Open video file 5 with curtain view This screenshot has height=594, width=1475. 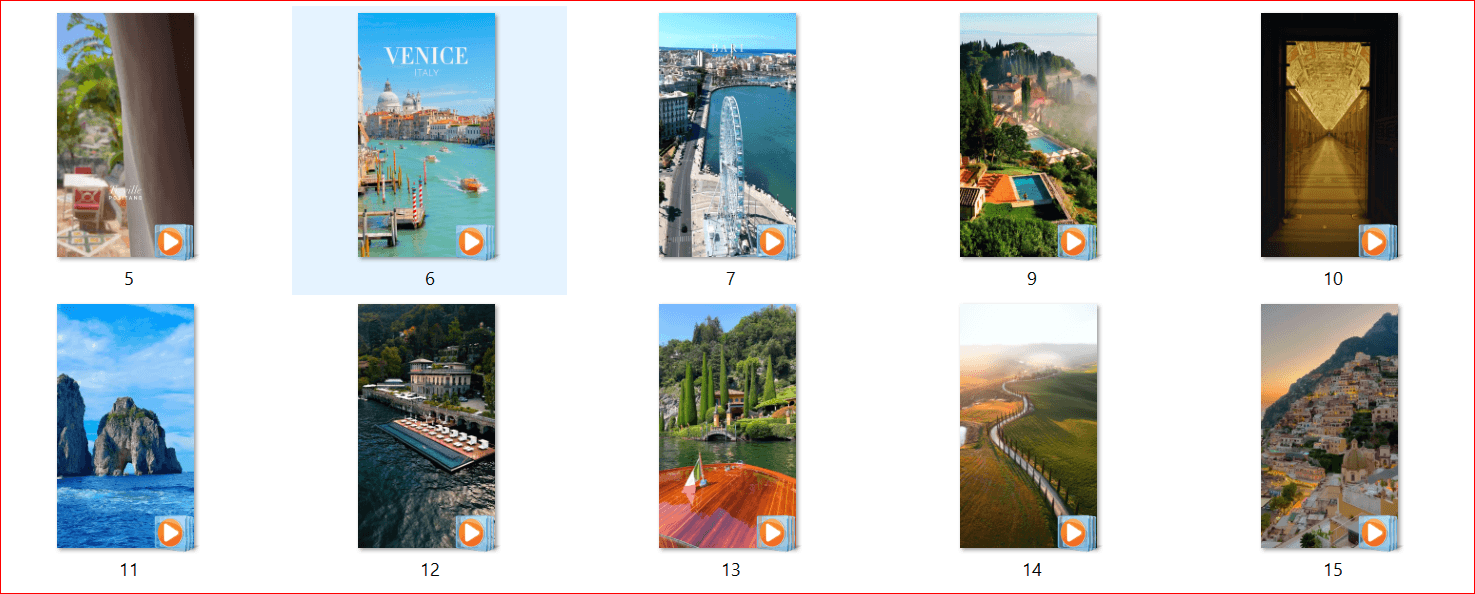point(125,135)
